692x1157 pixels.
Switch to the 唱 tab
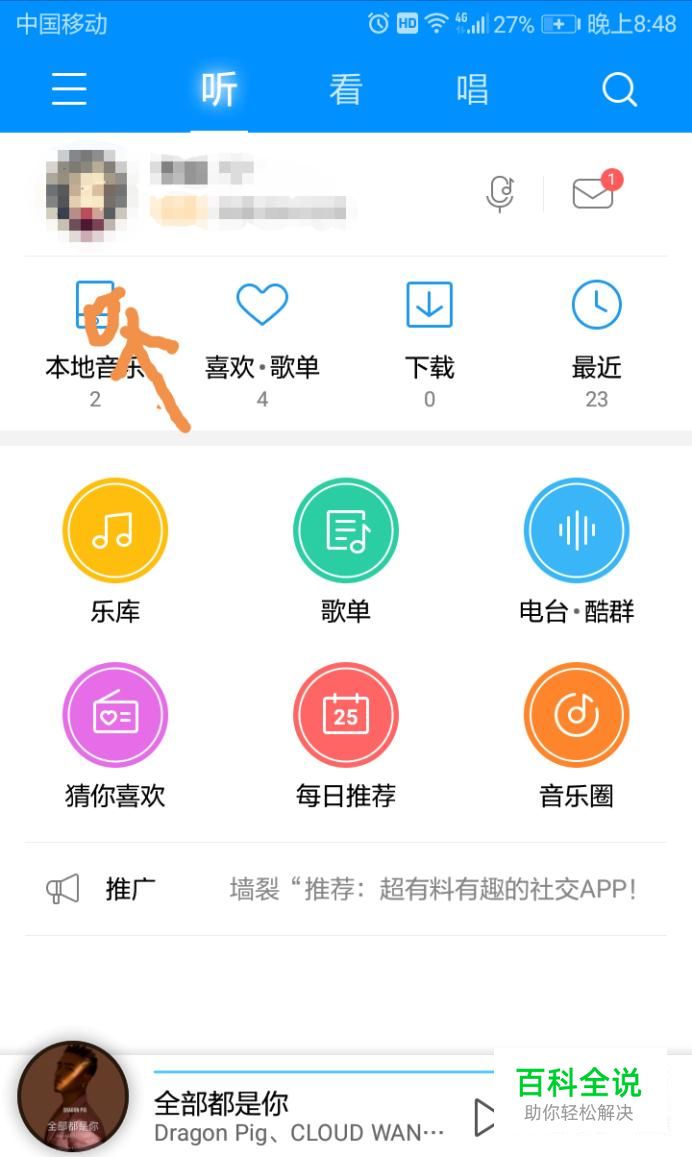[x=472, y=90]
